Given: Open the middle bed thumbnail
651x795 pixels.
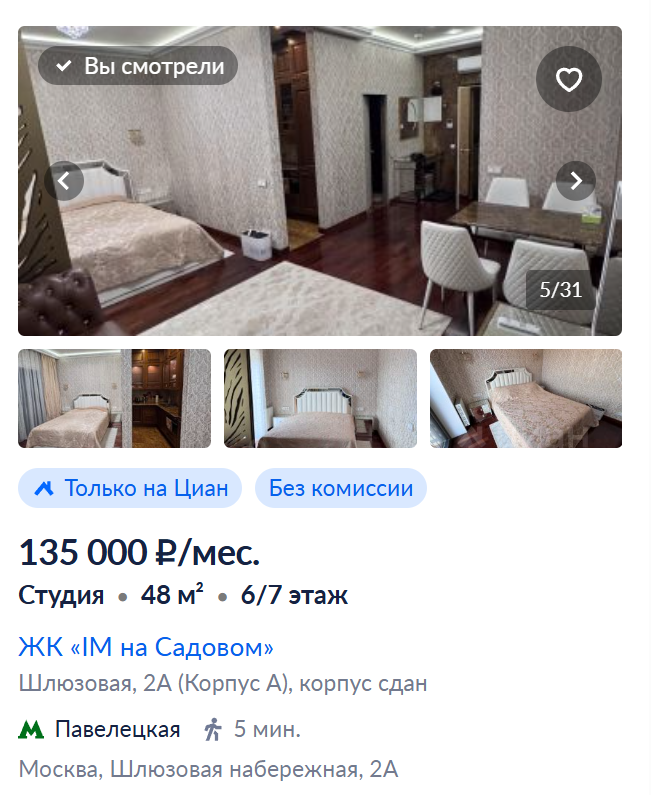Looking at the screenshot, I should (x=320, y=398).
